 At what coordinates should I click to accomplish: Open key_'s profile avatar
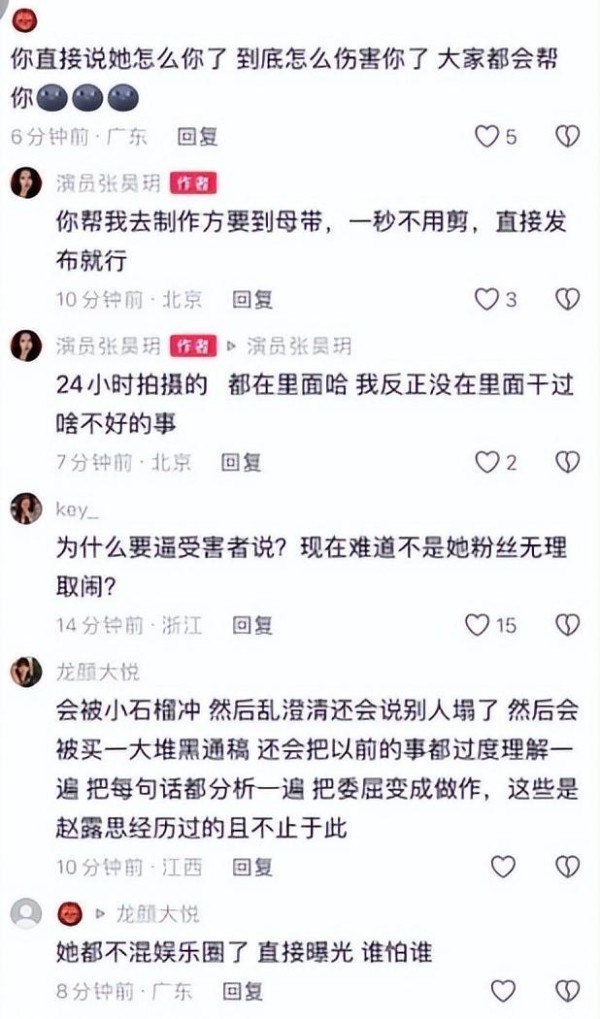click(x=26, y=508)
